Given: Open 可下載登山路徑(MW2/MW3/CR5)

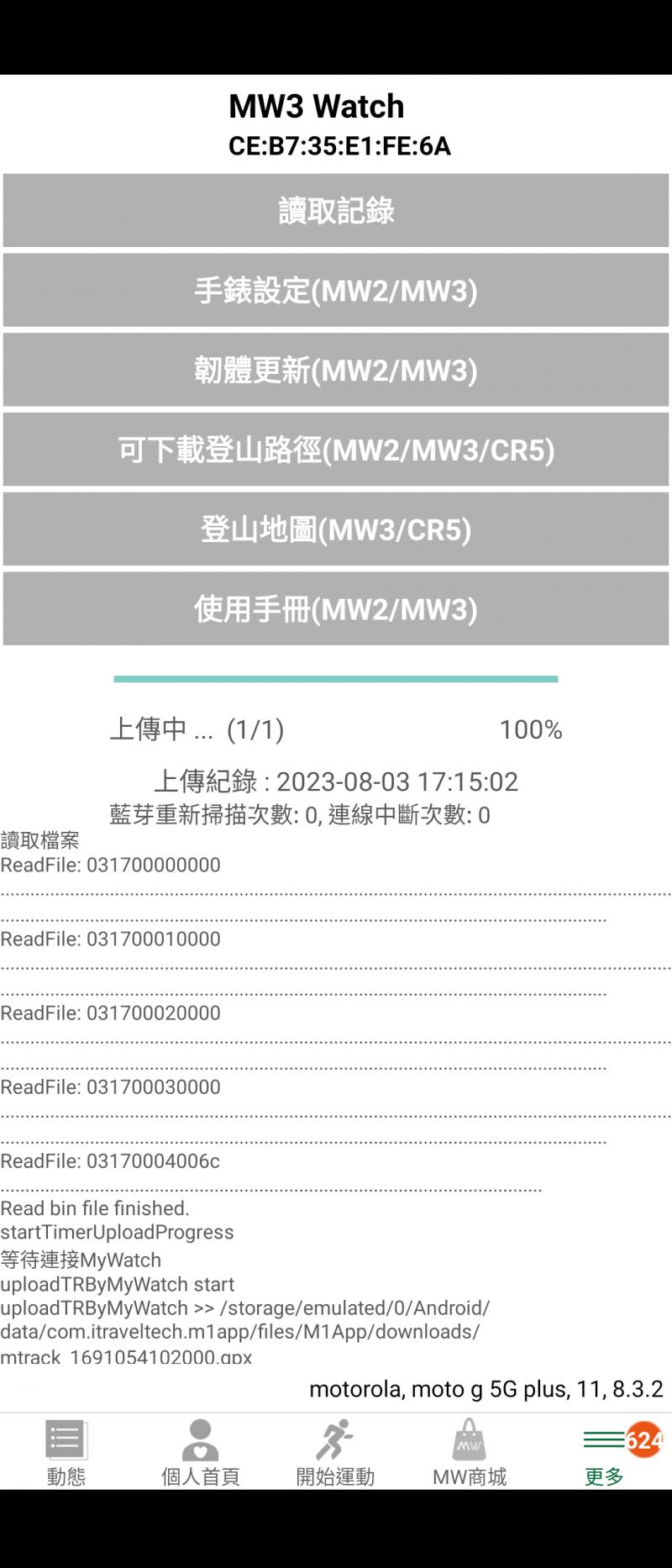Looking at the screenshot, I should (x=336, y=450).
